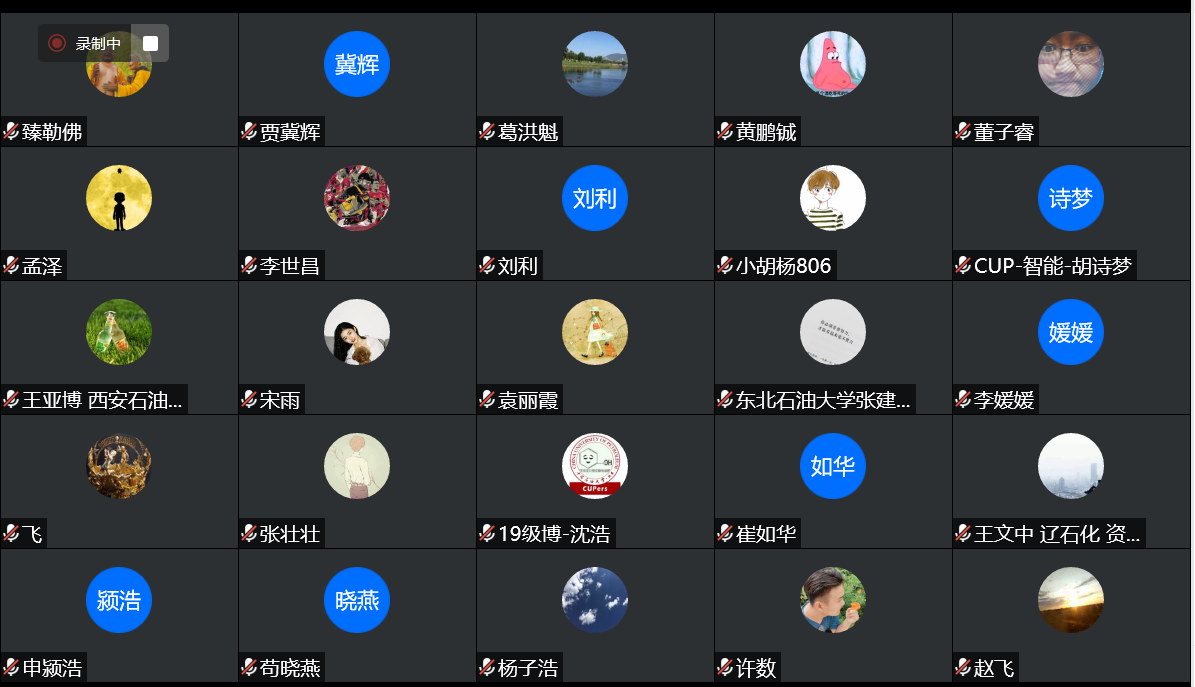Select 贾冀辉's participant tile

click(357, 80)
